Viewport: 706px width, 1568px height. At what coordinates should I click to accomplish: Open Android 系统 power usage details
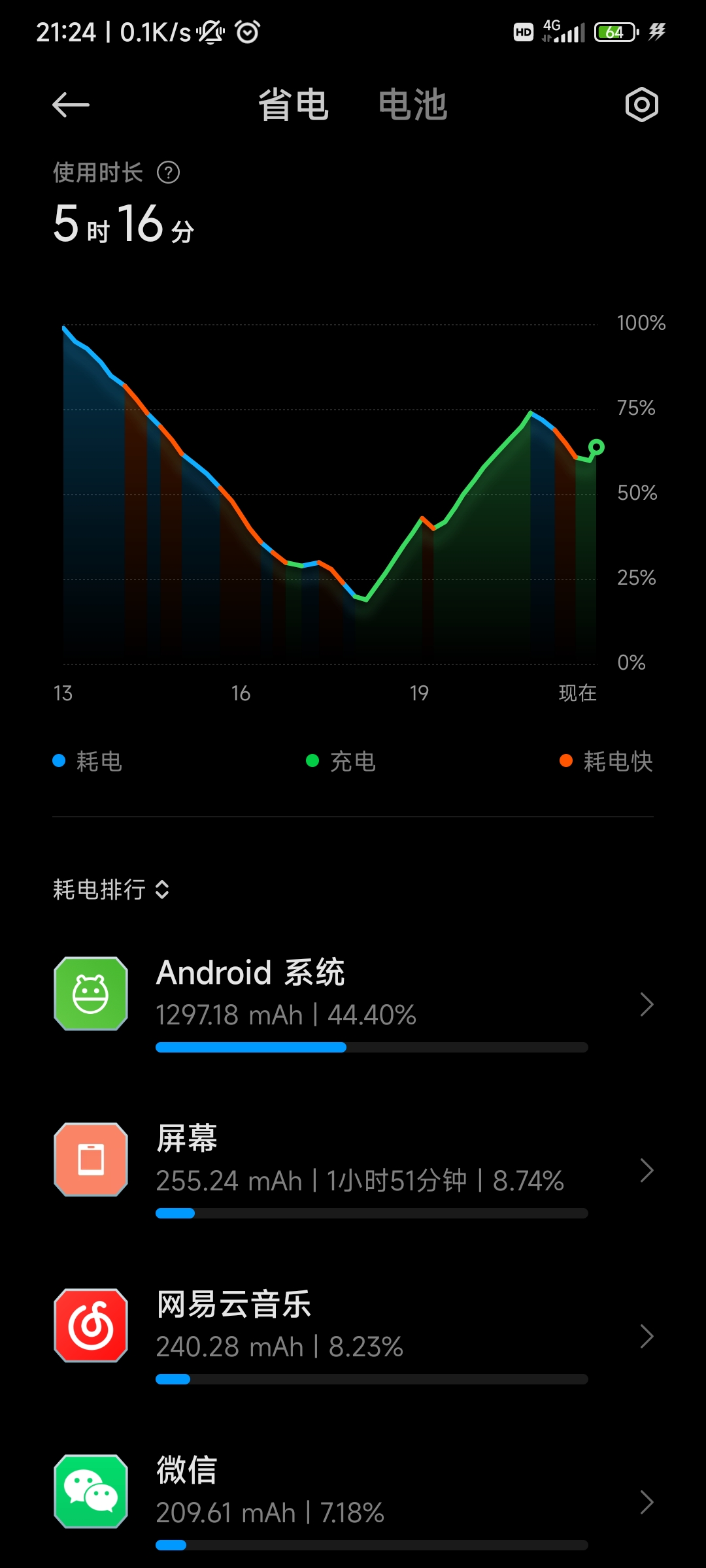[353, 1004]
